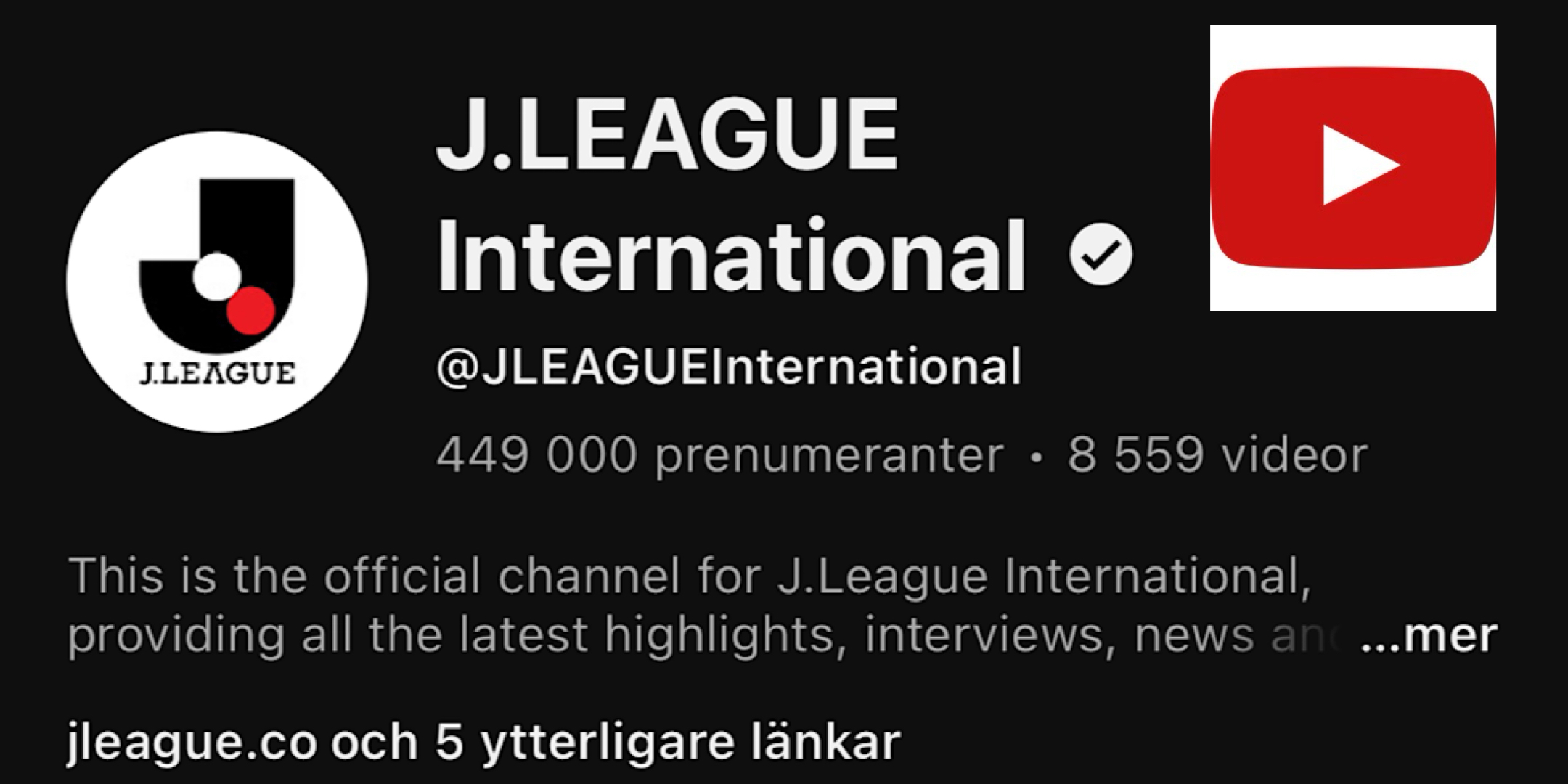Open the jleague.co and 5 more links
The image size is (1568, 784).
coord(483,742)
